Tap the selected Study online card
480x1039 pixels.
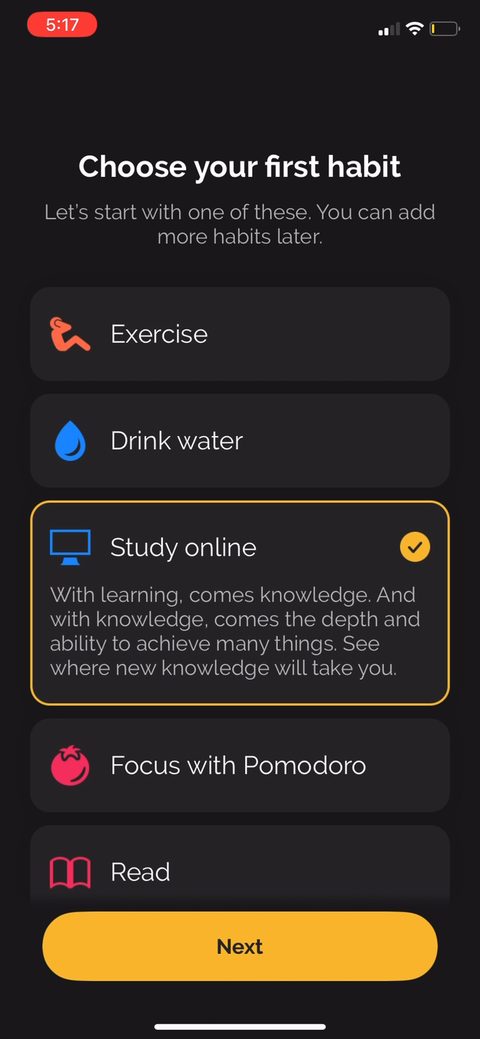[240, 603]
